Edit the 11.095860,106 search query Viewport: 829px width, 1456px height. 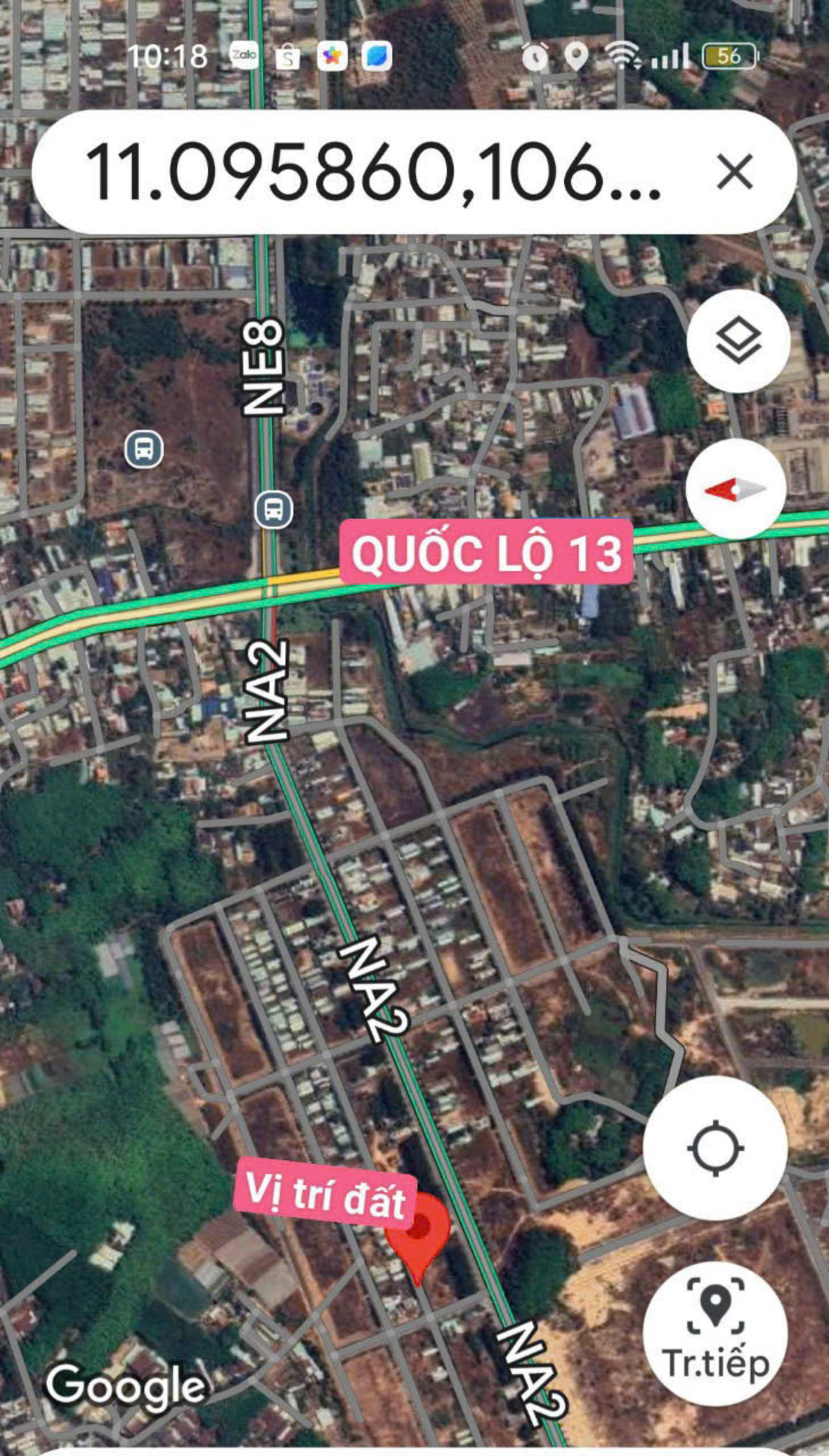[x=373, y=172]
